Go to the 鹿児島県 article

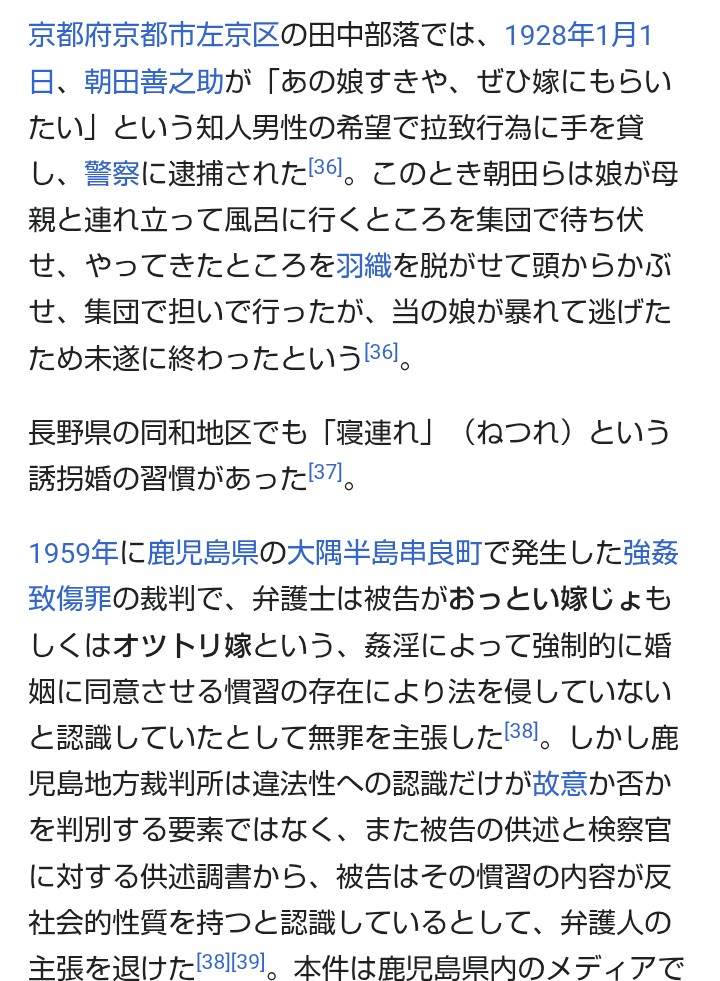[x=203, y=552]
